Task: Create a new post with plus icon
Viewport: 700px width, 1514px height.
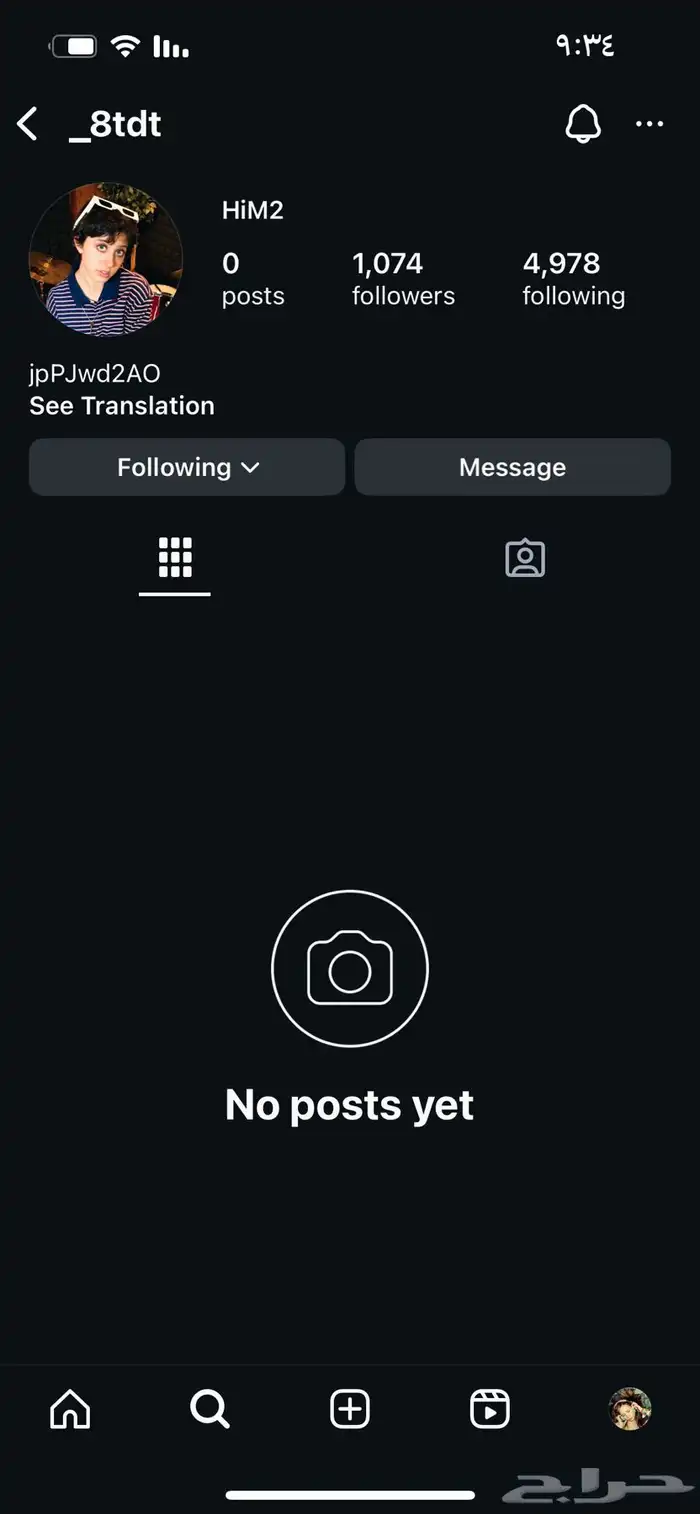Action: coord(350,1409)
